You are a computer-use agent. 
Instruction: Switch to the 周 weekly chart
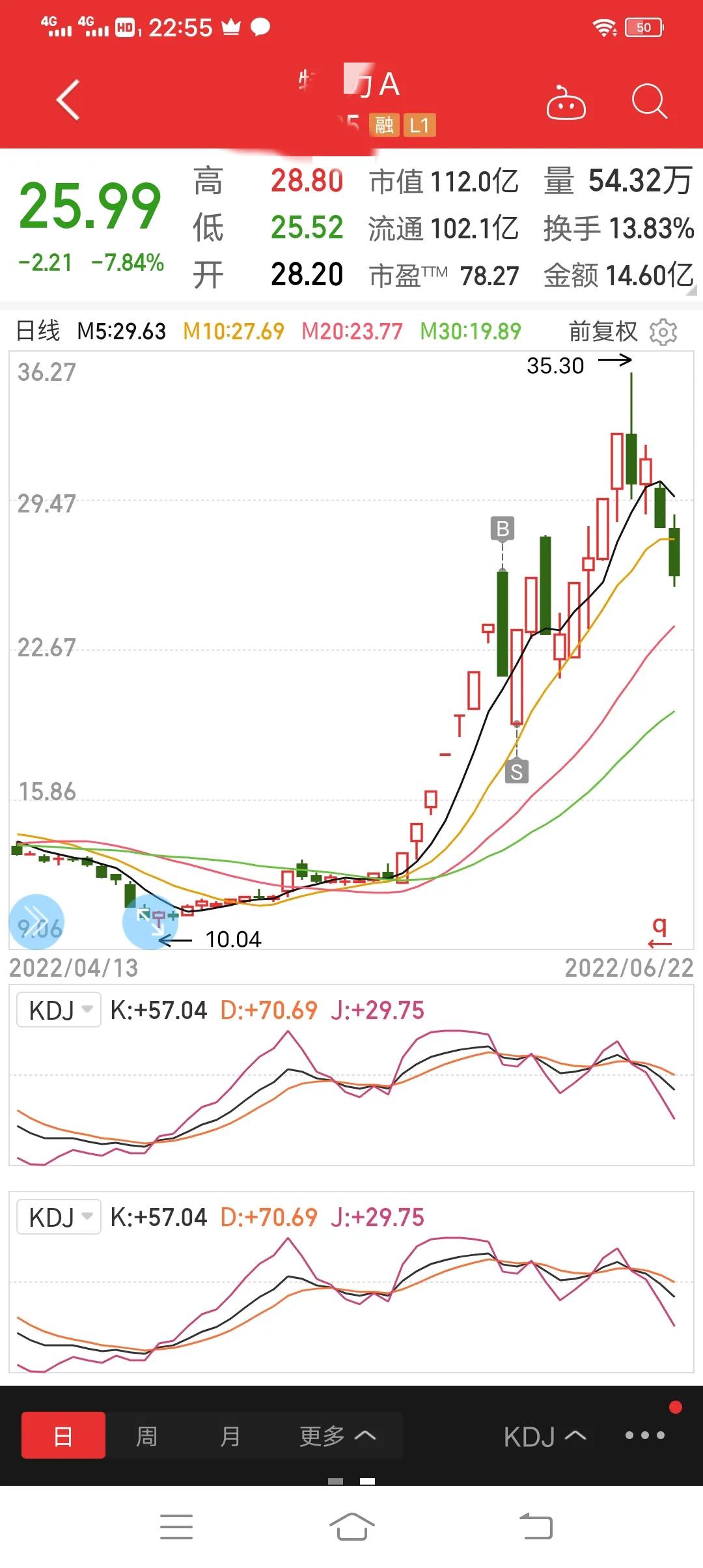click(146, 1435)
